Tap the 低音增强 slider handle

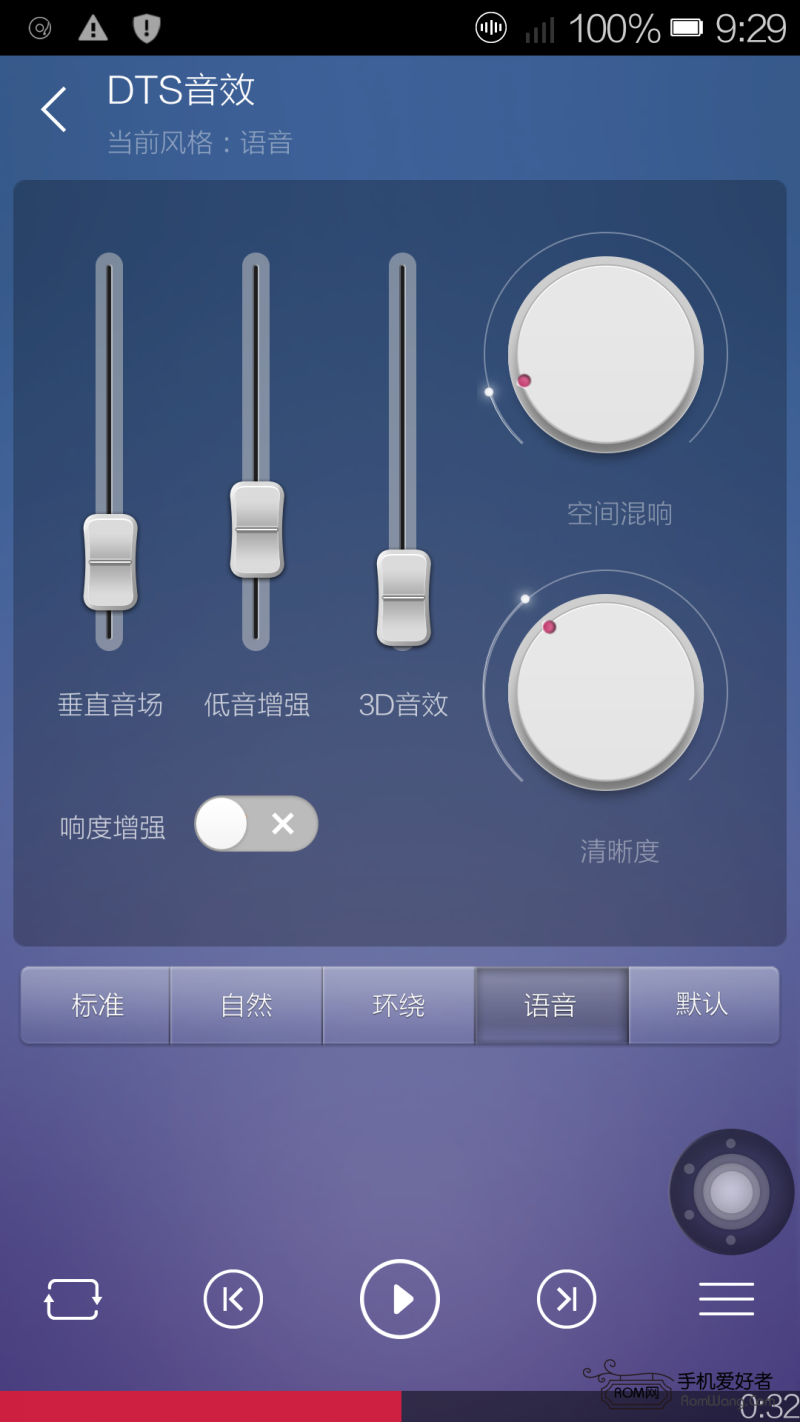pyautogui.click(x=257, y=529)
